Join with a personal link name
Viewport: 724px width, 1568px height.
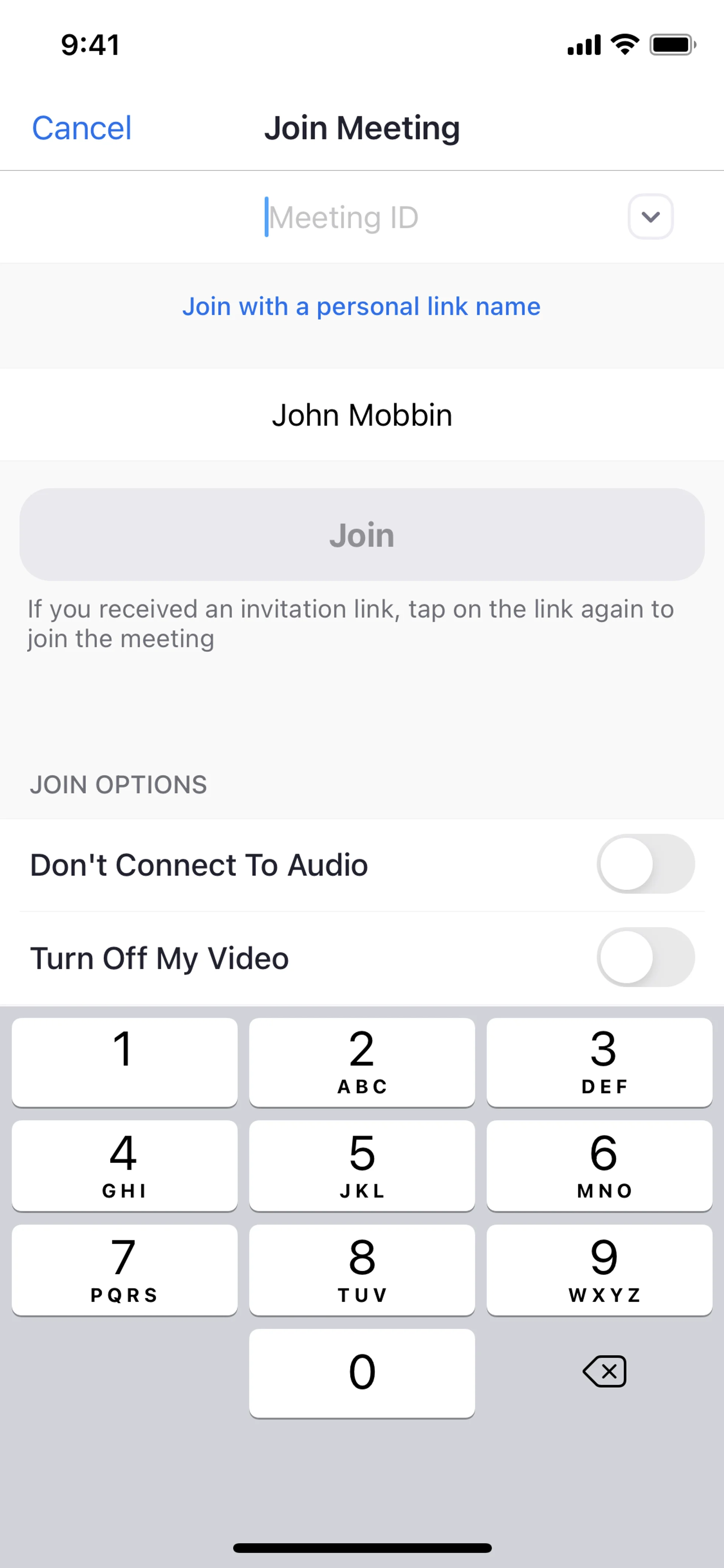coord(361,306)
